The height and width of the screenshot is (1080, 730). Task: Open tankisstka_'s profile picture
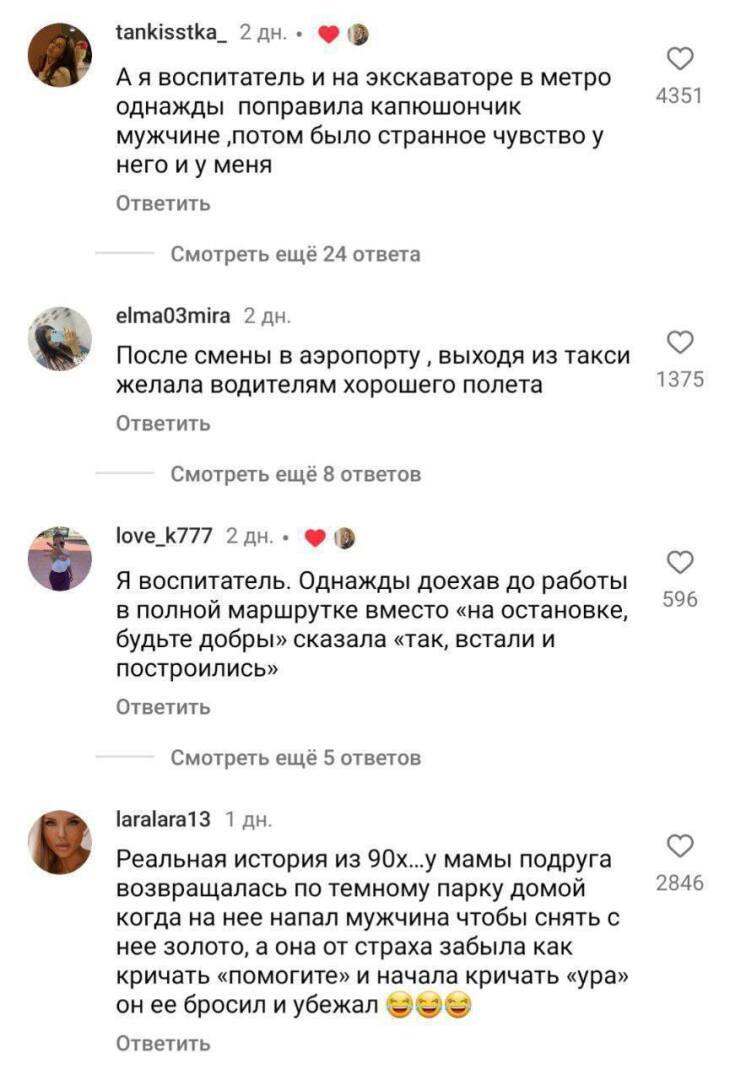coord(58,57)
